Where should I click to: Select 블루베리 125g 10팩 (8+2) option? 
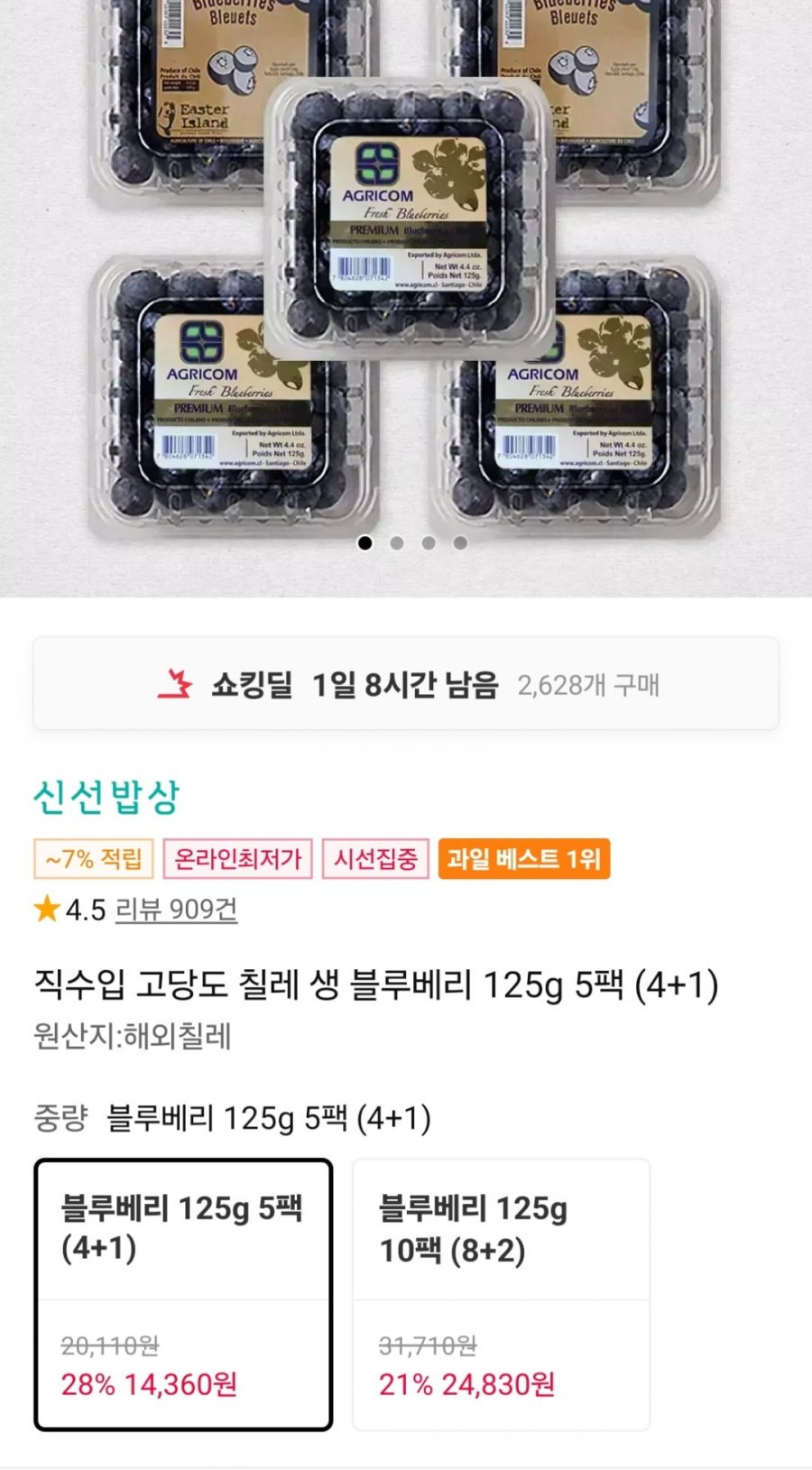(501, 1295)
